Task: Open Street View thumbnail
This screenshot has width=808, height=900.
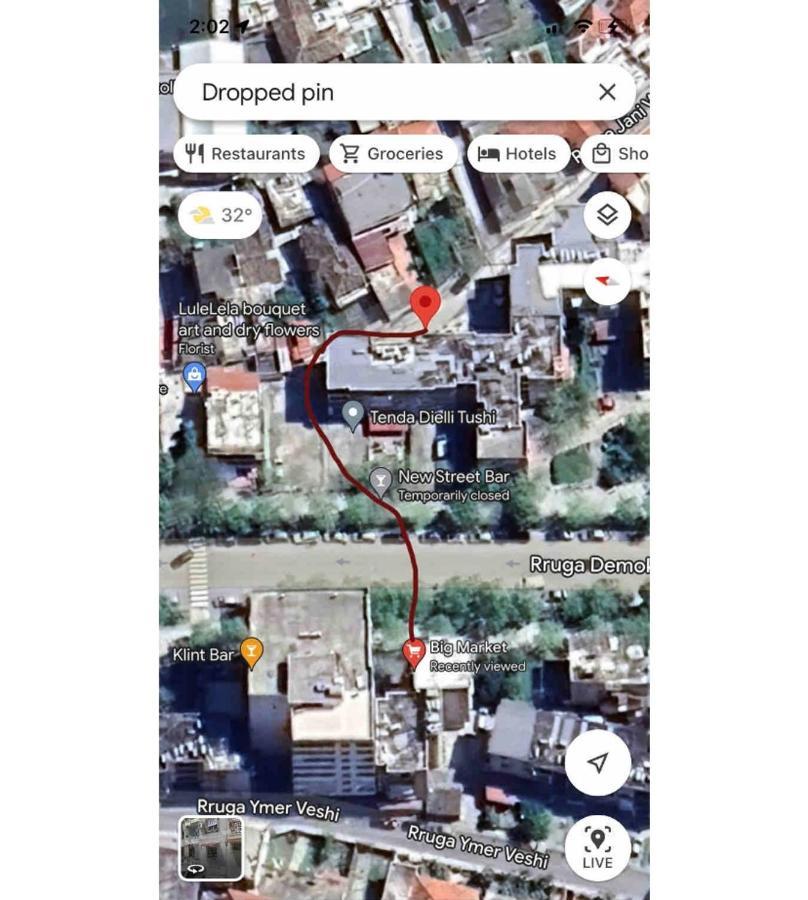Action: tap(211, 848)
